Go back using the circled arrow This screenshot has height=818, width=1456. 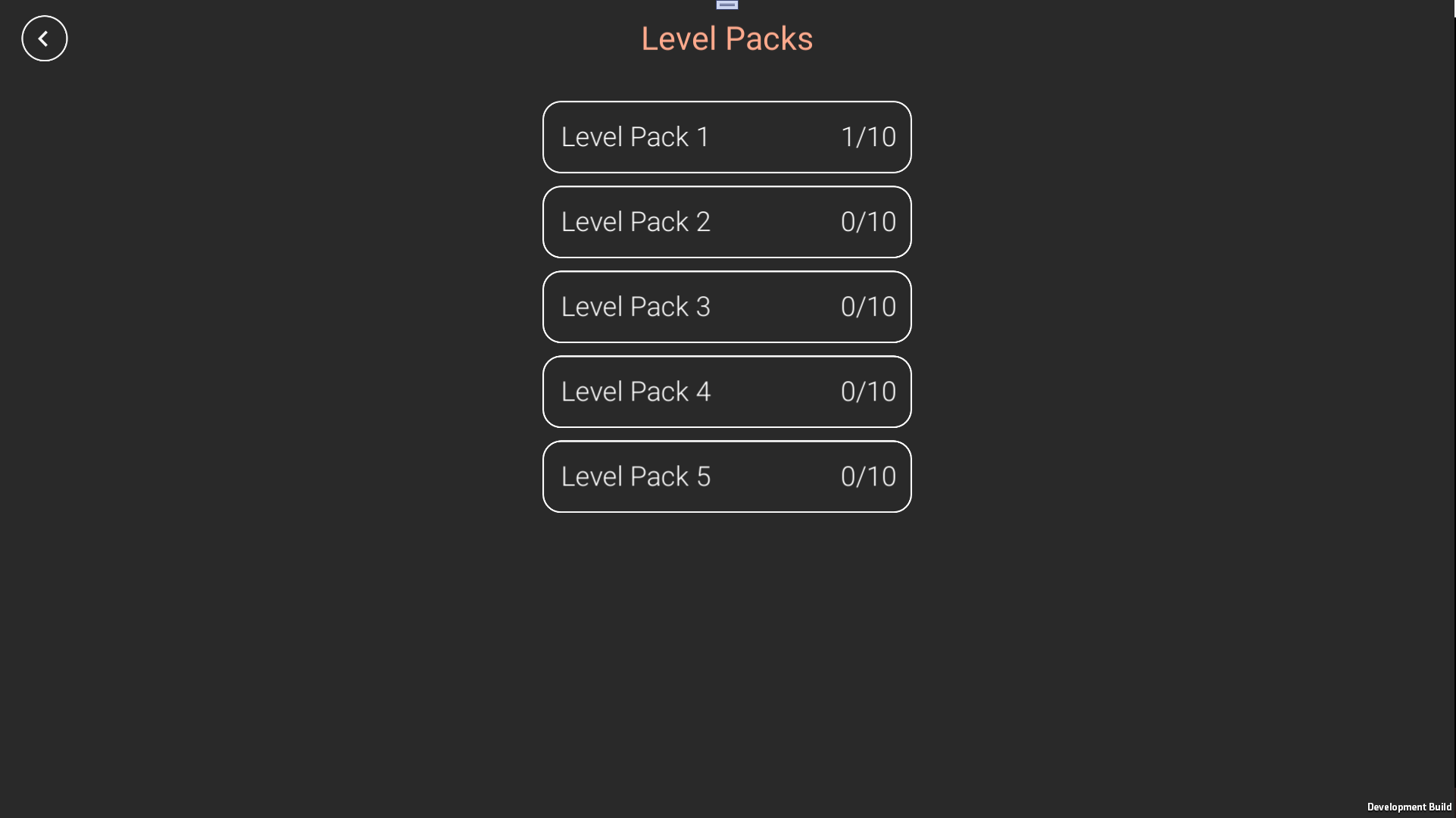[x=44, y=39]
